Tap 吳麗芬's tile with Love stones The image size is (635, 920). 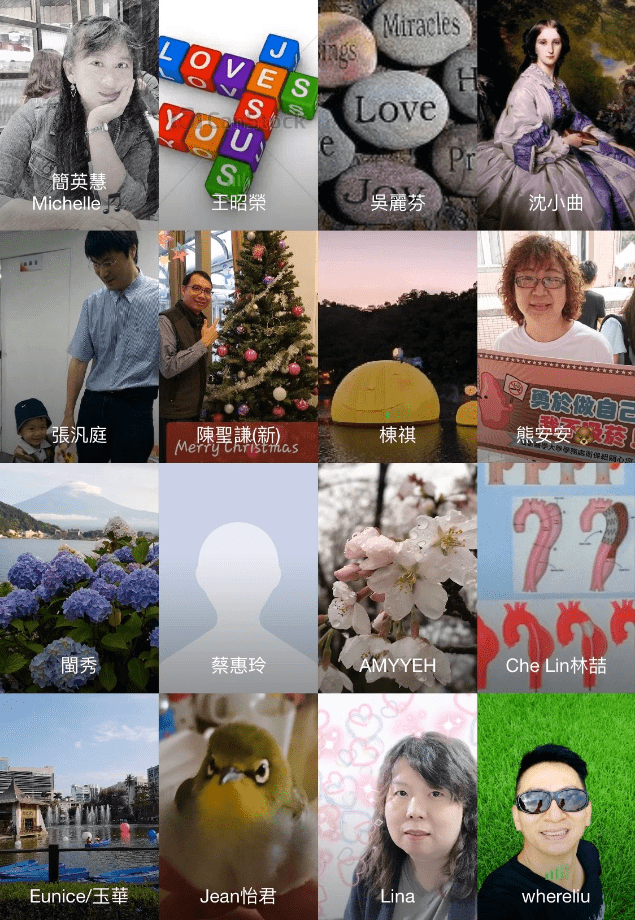pyautogui.click(x=397, y=115)
